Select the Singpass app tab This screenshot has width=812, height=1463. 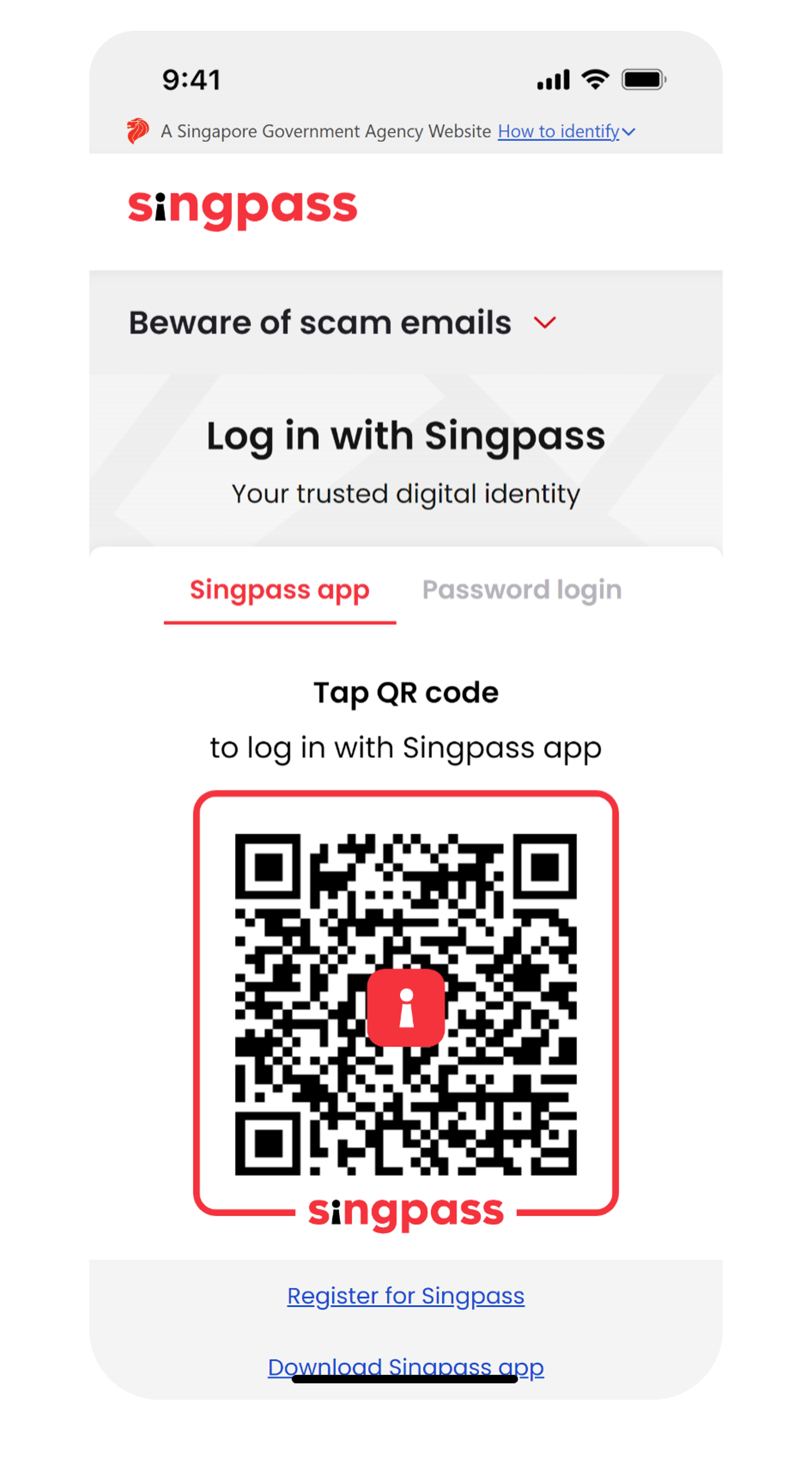coord(280,590)
